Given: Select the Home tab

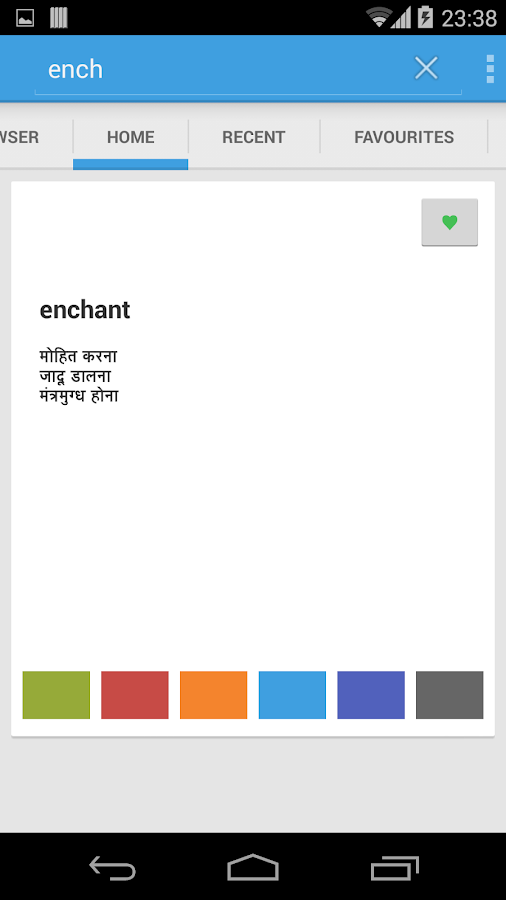Looking at the screenshot, I should pyautogui.click(x=131, y=137).
